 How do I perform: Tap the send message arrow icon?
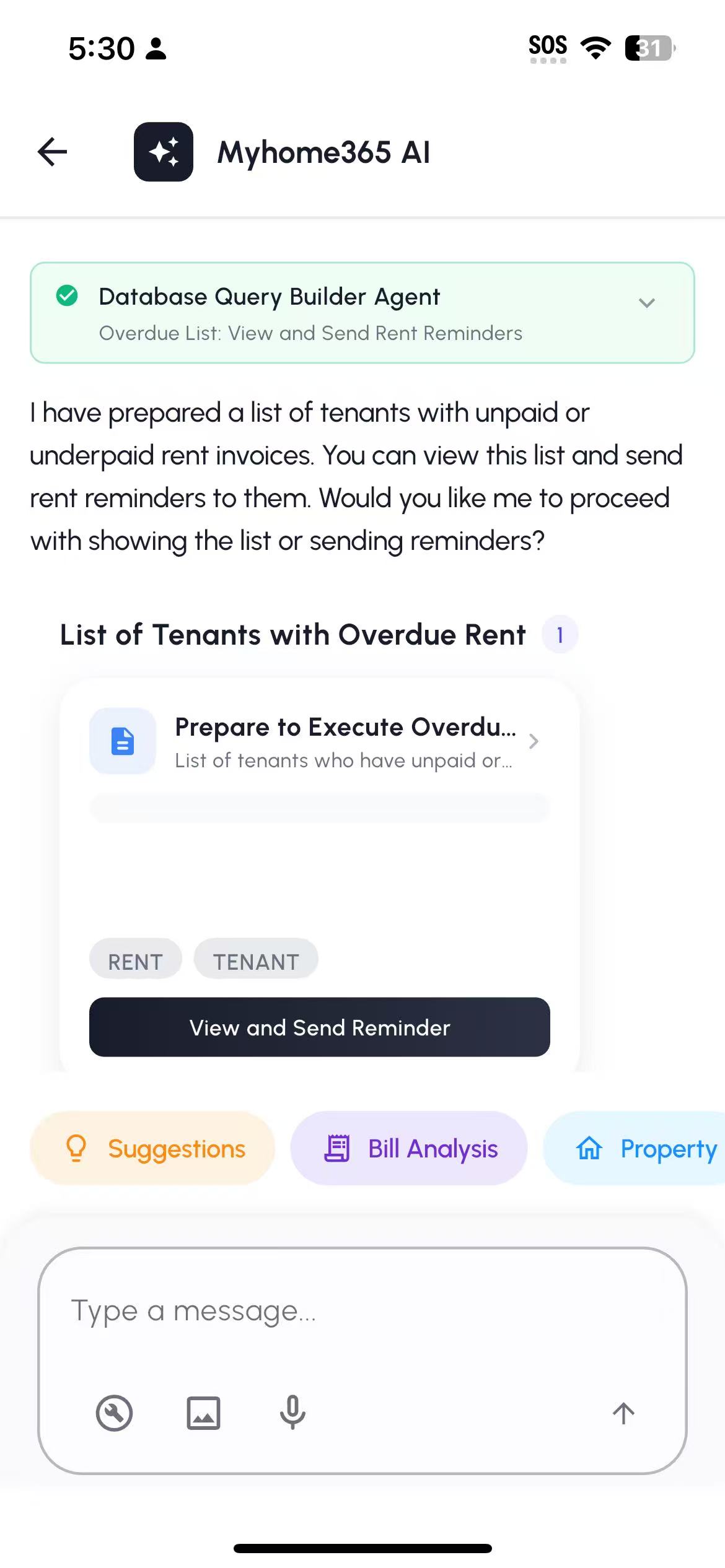[623, 1414]
